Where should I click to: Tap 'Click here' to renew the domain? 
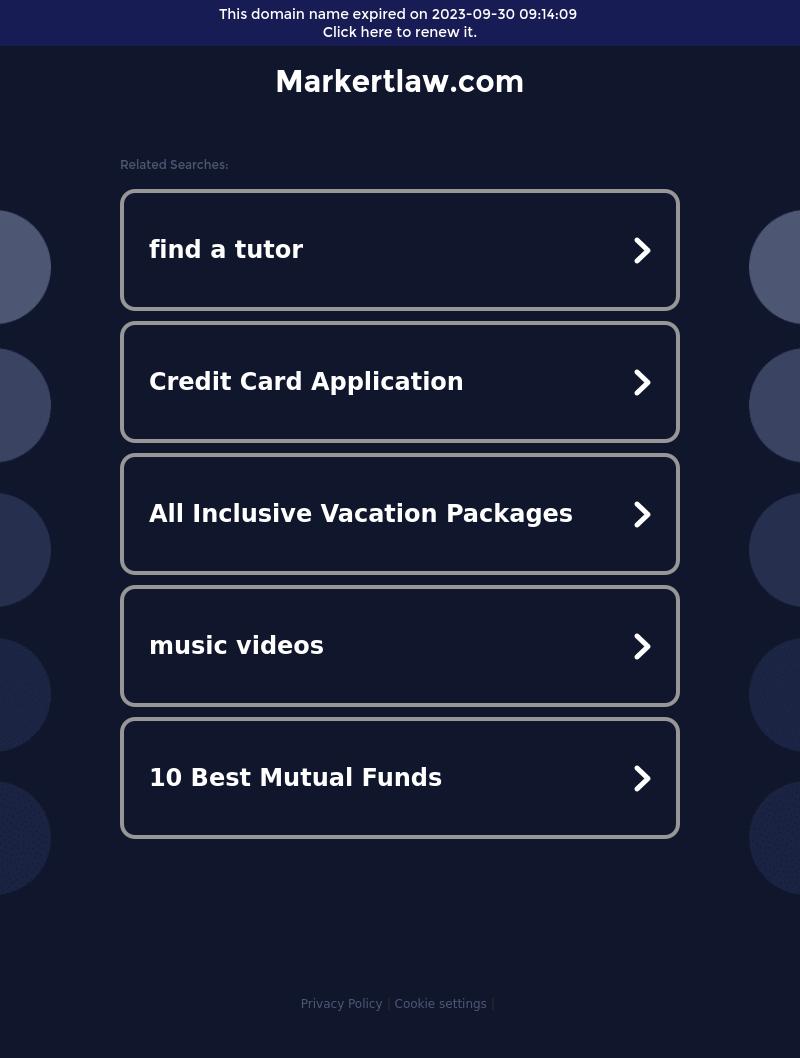pyautogui.click(x=357, y=32)
